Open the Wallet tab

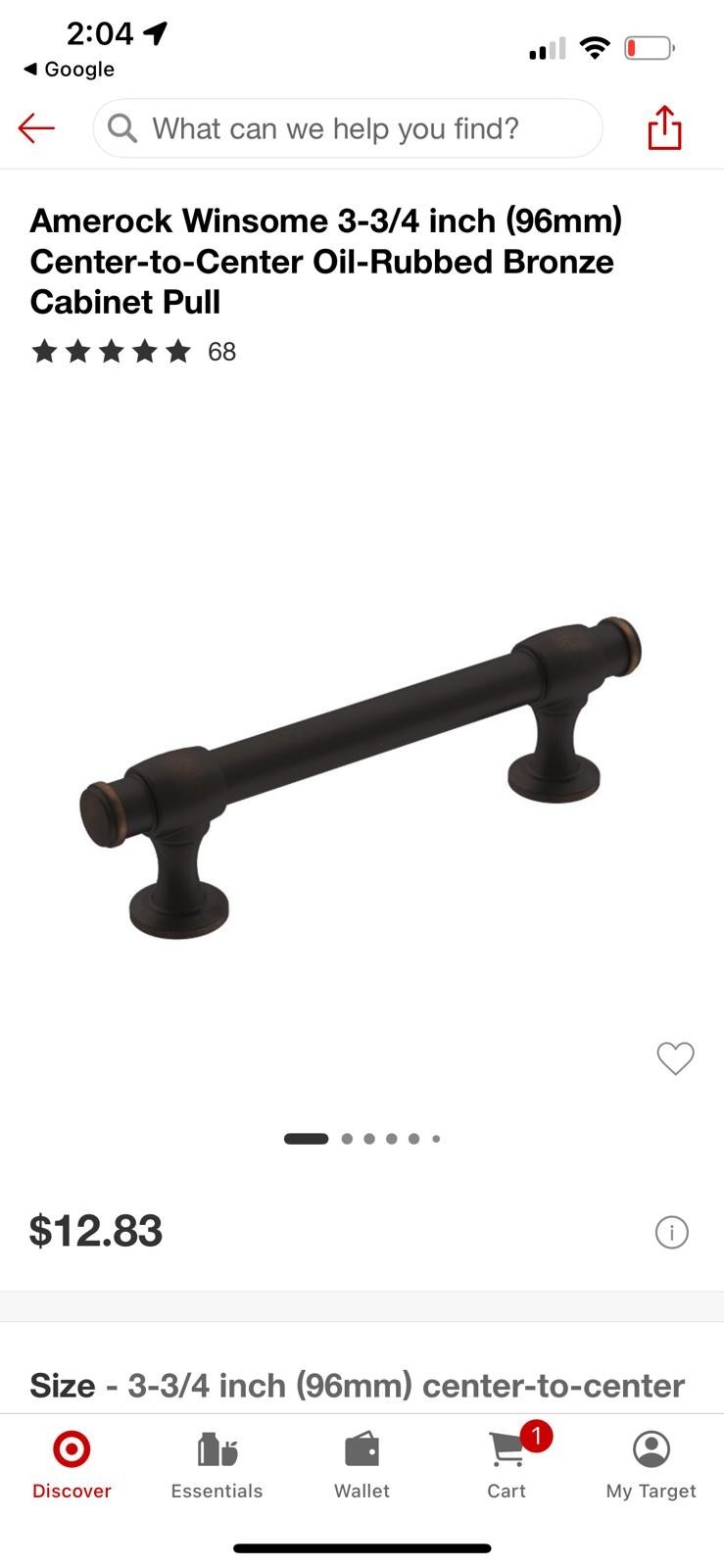coord(362,1465)
